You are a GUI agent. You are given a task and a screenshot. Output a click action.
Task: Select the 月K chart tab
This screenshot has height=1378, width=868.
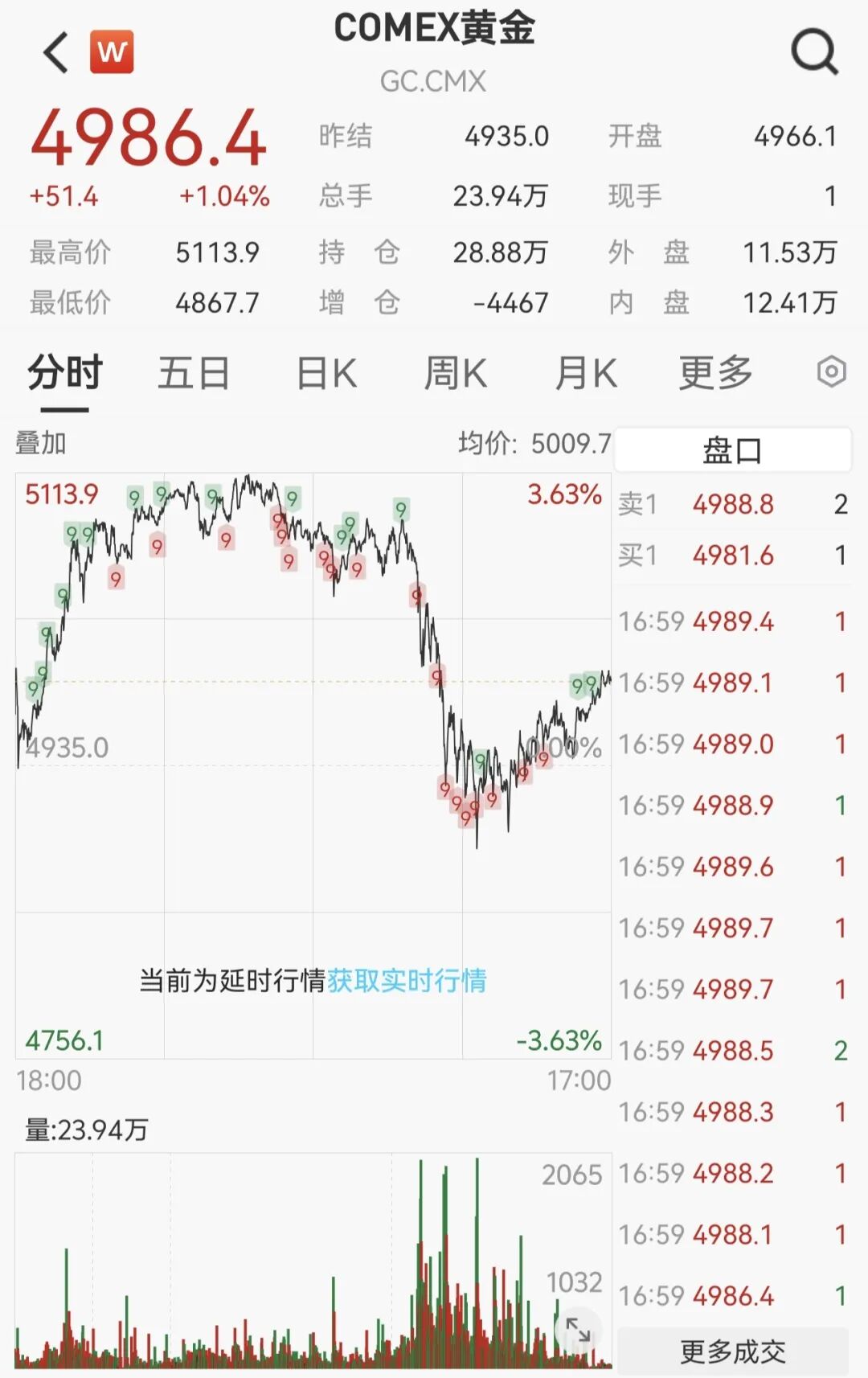(586, 374)
